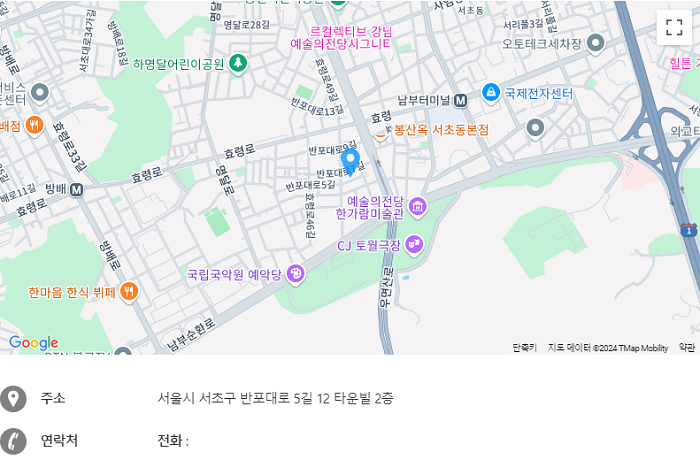Select 국제전자센터 shopping marker

[491, 93]
